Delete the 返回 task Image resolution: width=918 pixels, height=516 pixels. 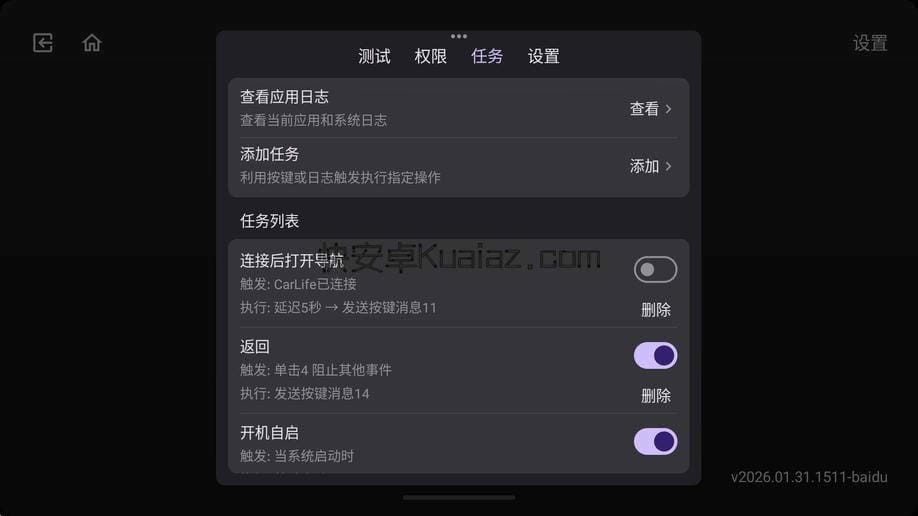tap(656, 396)
